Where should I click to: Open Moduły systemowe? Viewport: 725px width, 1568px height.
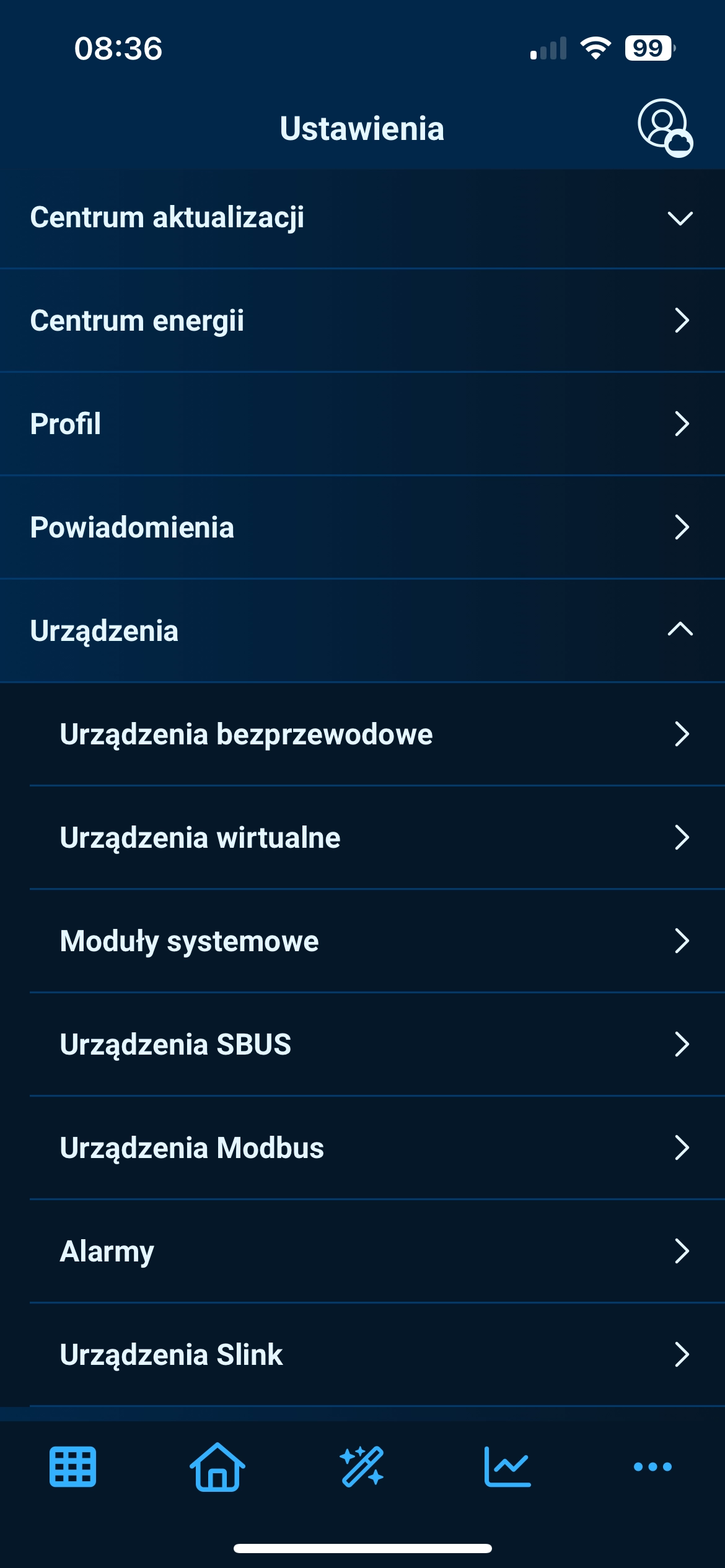tap(372, 941)
